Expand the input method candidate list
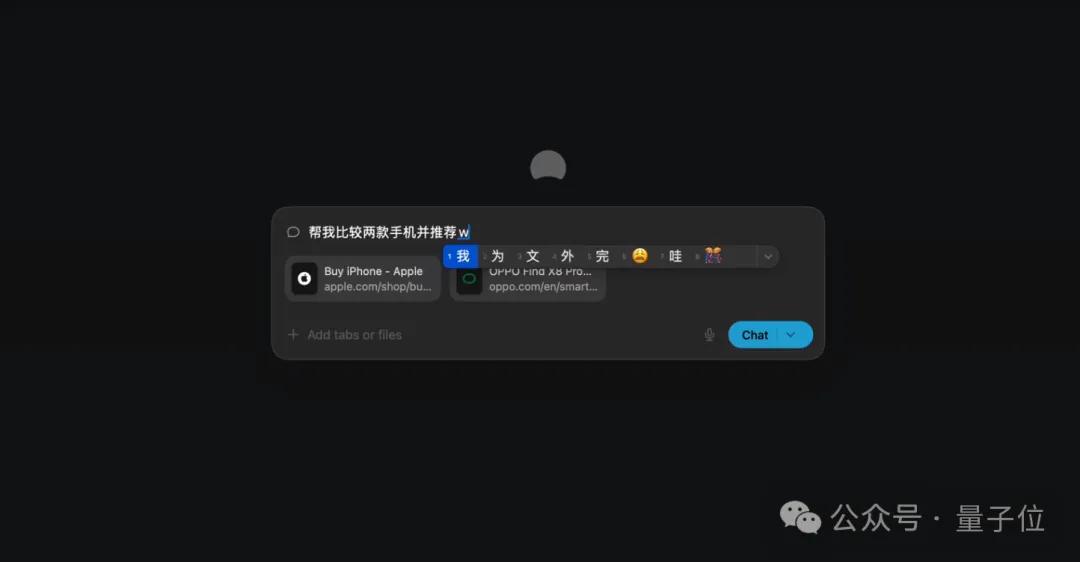Image resolution: width=1080 pixels, height=562 pixels. (768, 256)
